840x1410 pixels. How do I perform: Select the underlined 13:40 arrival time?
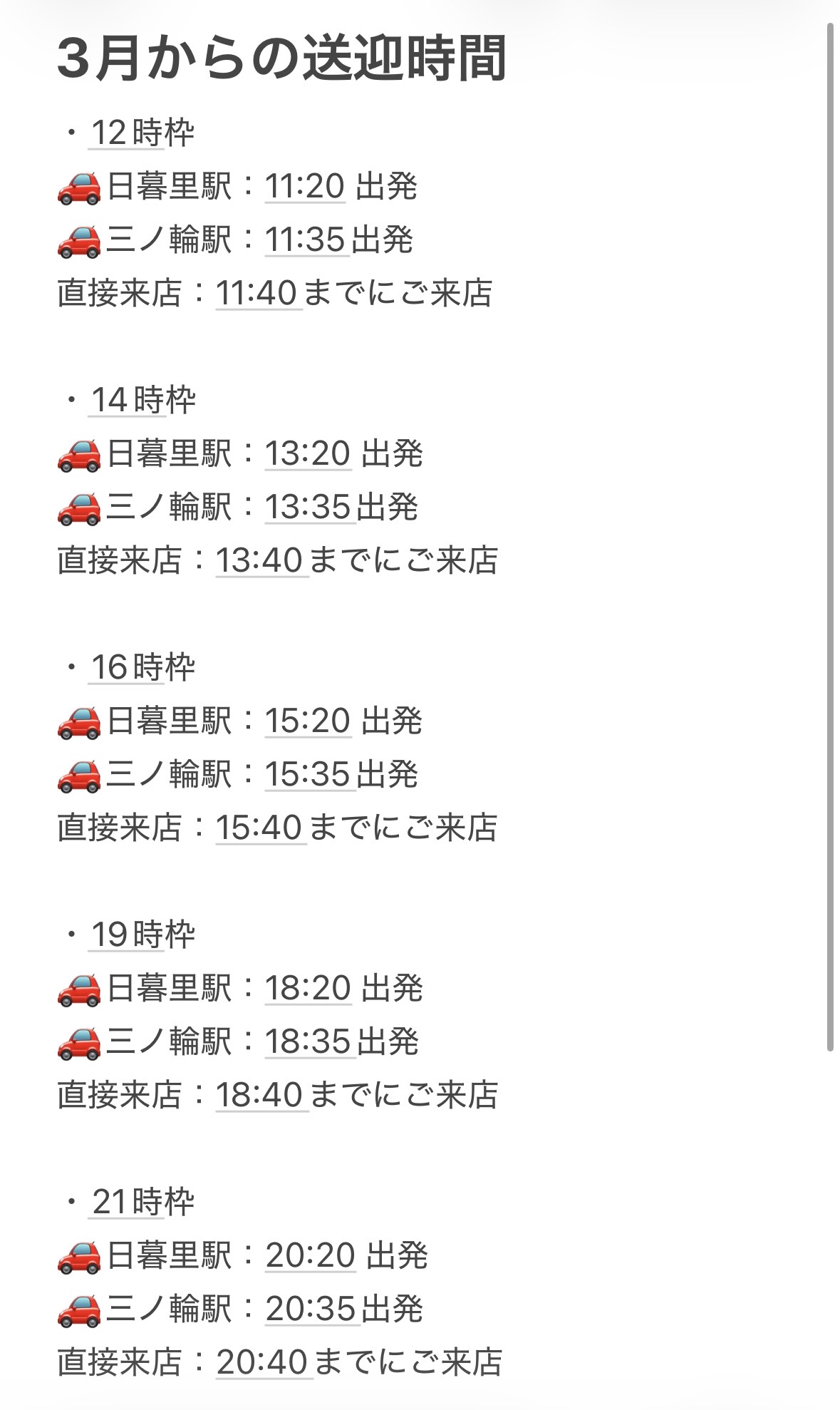click(261, 561)
